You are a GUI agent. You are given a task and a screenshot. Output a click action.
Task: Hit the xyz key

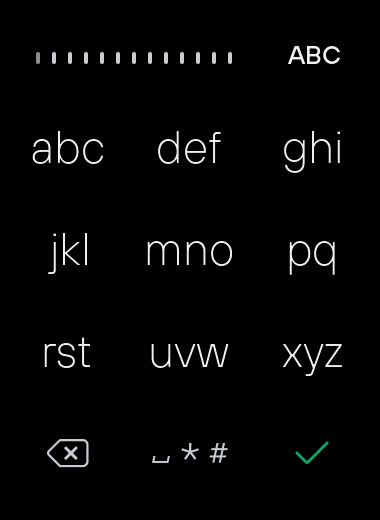312,358
